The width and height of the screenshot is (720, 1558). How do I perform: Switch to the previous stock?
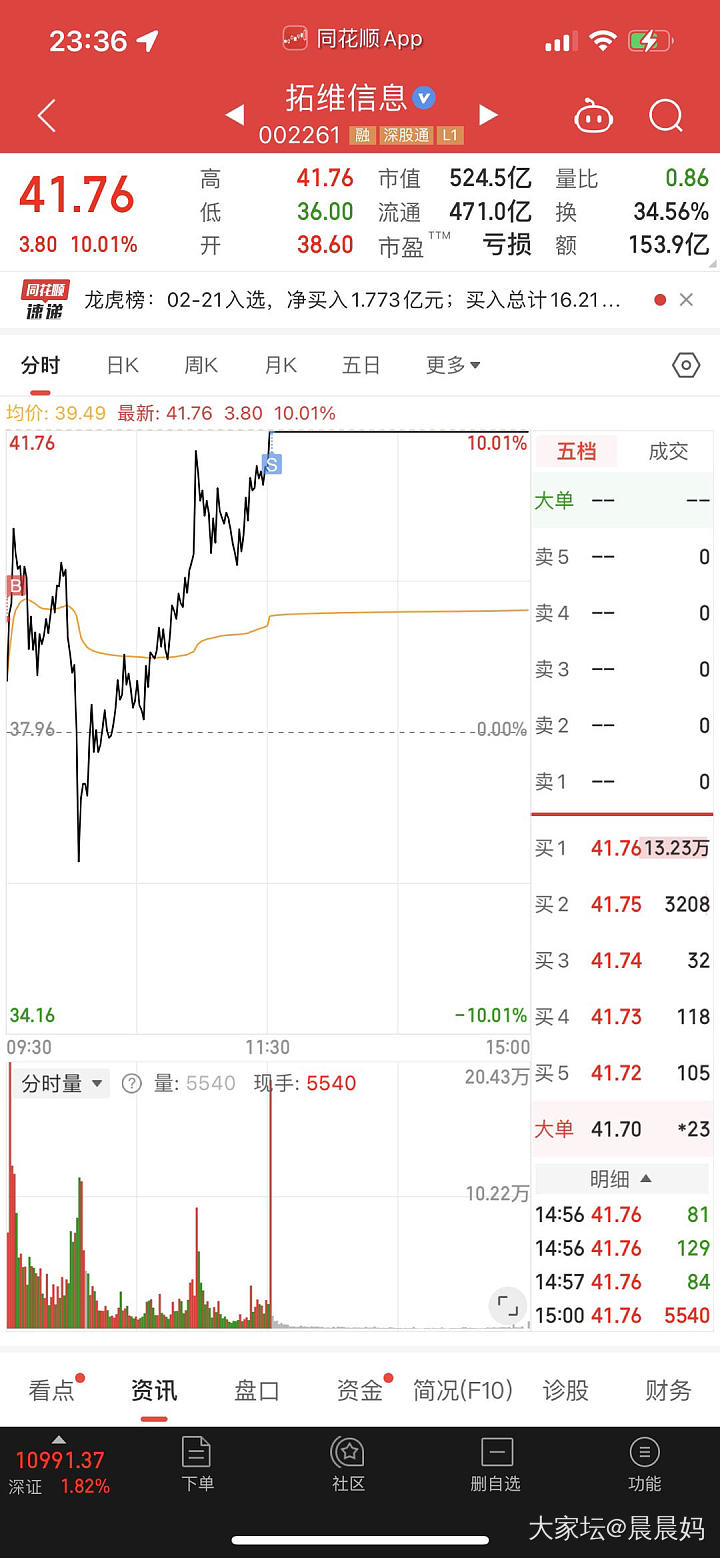click(235, 115)
